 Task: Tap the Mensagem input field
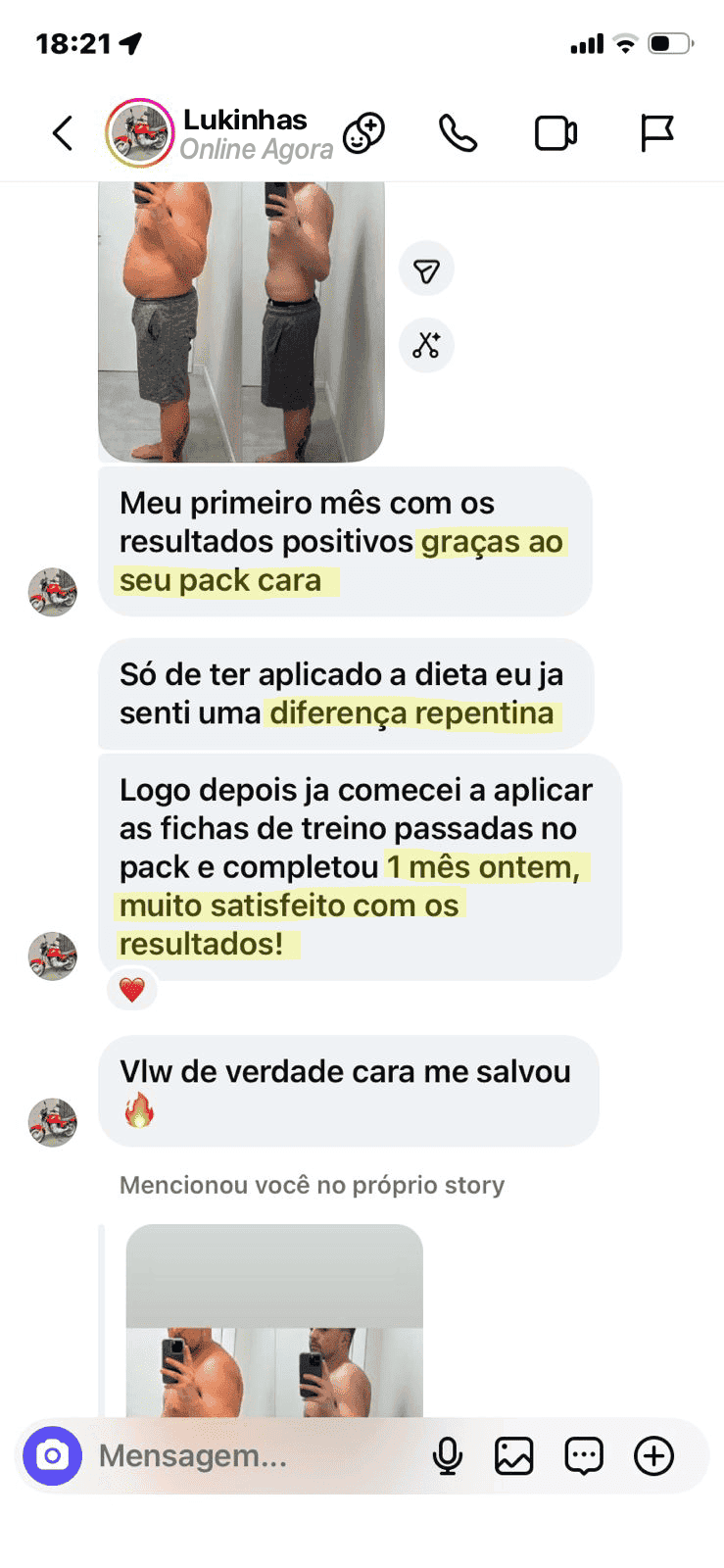click(x=245, y=1455)
